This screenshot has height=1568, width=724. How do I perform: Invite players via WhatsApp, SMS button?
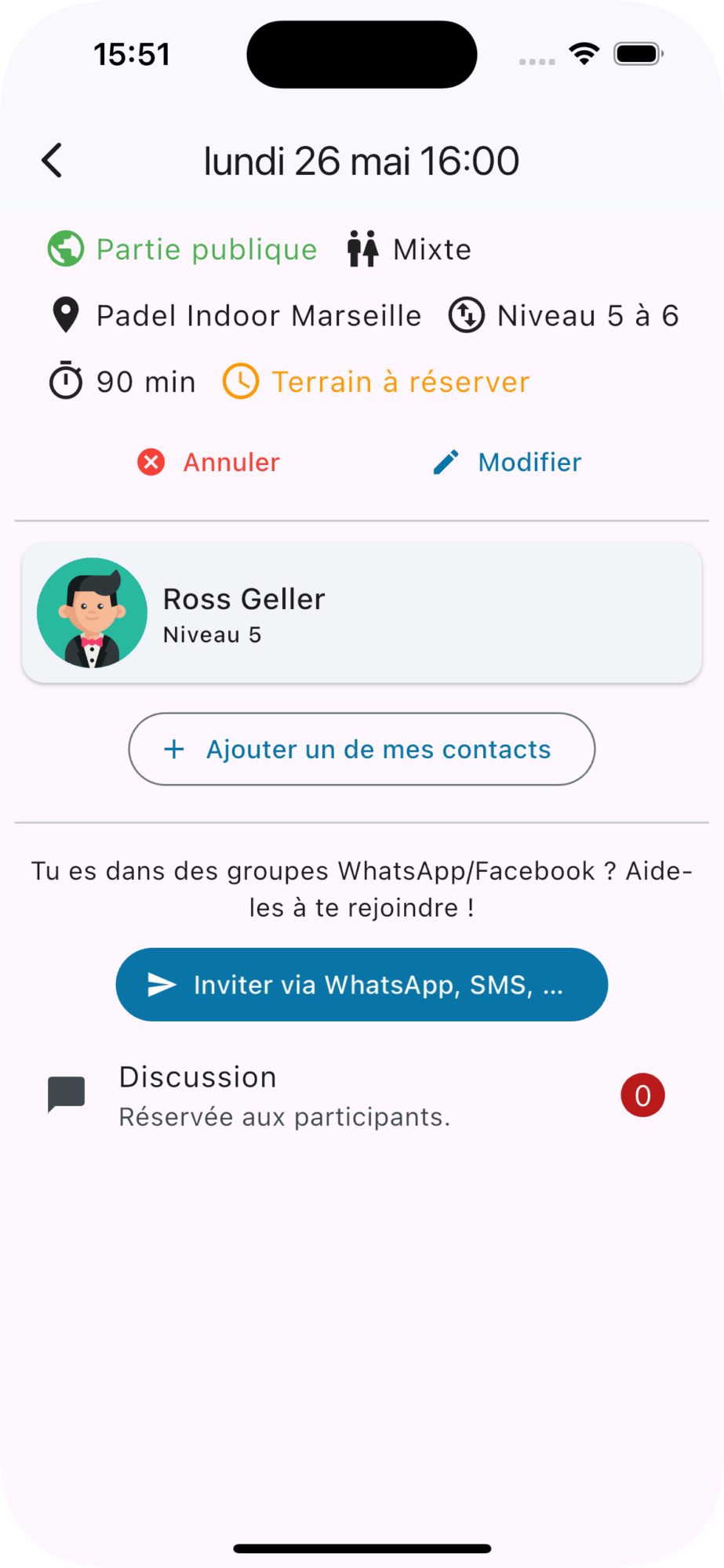[362, 985]
